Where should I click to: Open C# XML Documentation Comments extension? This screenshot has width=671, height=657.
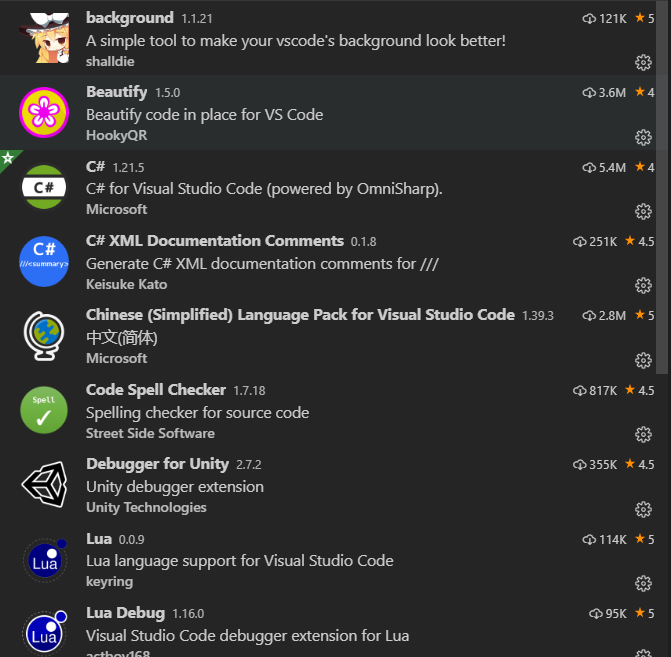coord(300,262)
